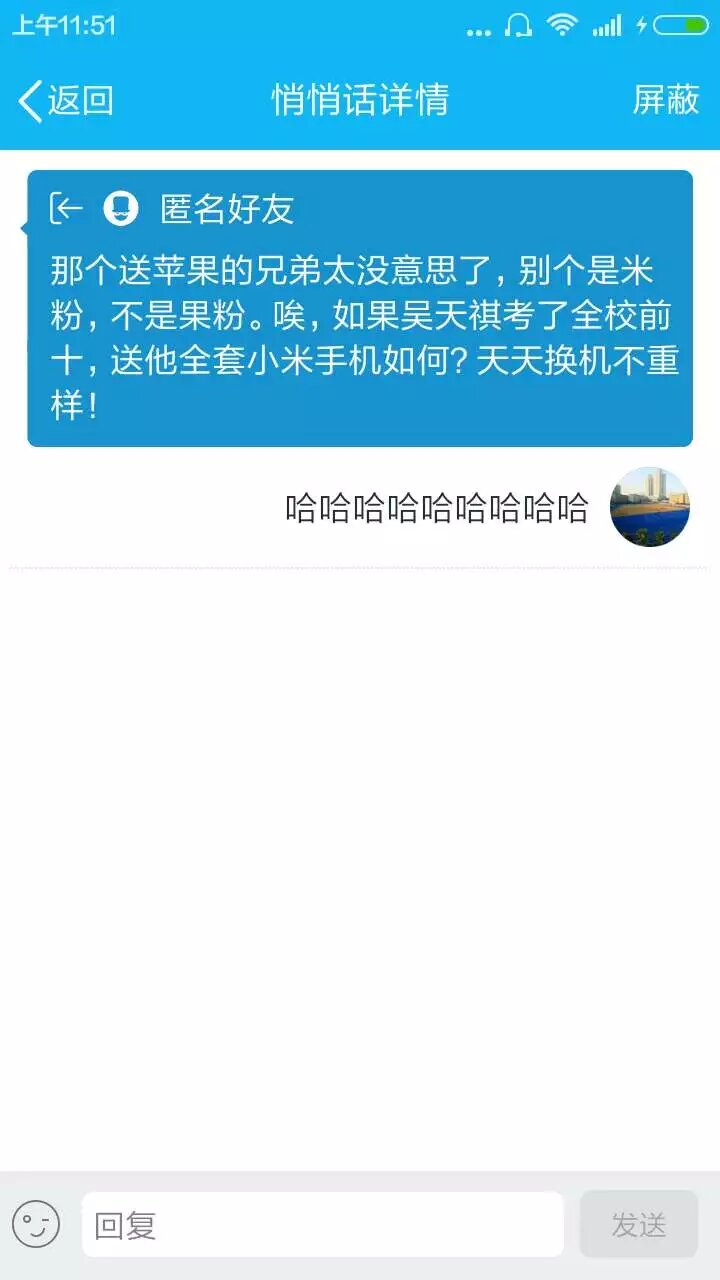Screen dimensions: 720x1280
Task: Tap 屏蔽 to block this whisper
Action: 665,100
